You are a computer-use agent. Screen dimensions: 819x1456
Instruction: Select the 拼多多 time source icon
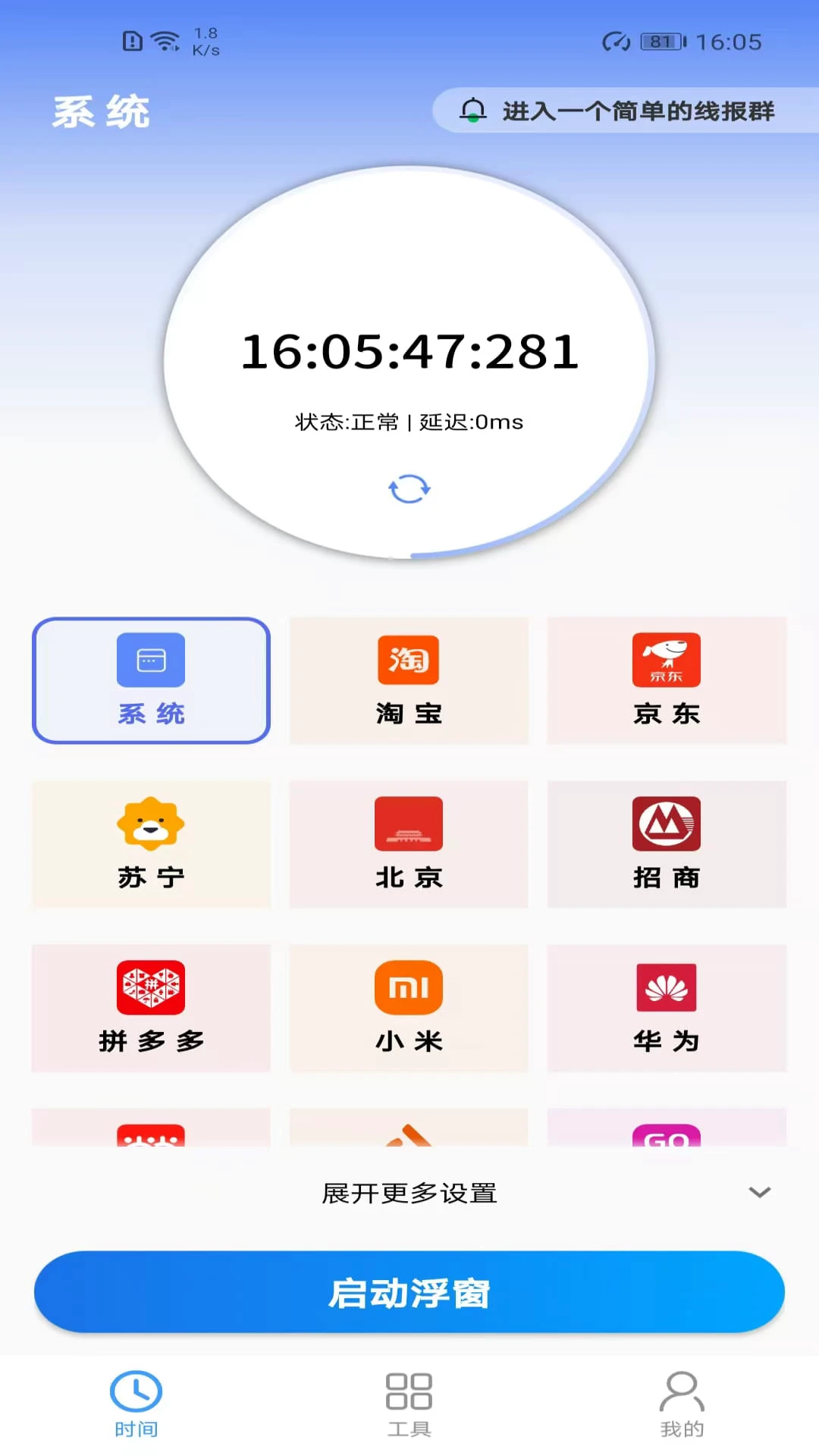[151, 1009]
